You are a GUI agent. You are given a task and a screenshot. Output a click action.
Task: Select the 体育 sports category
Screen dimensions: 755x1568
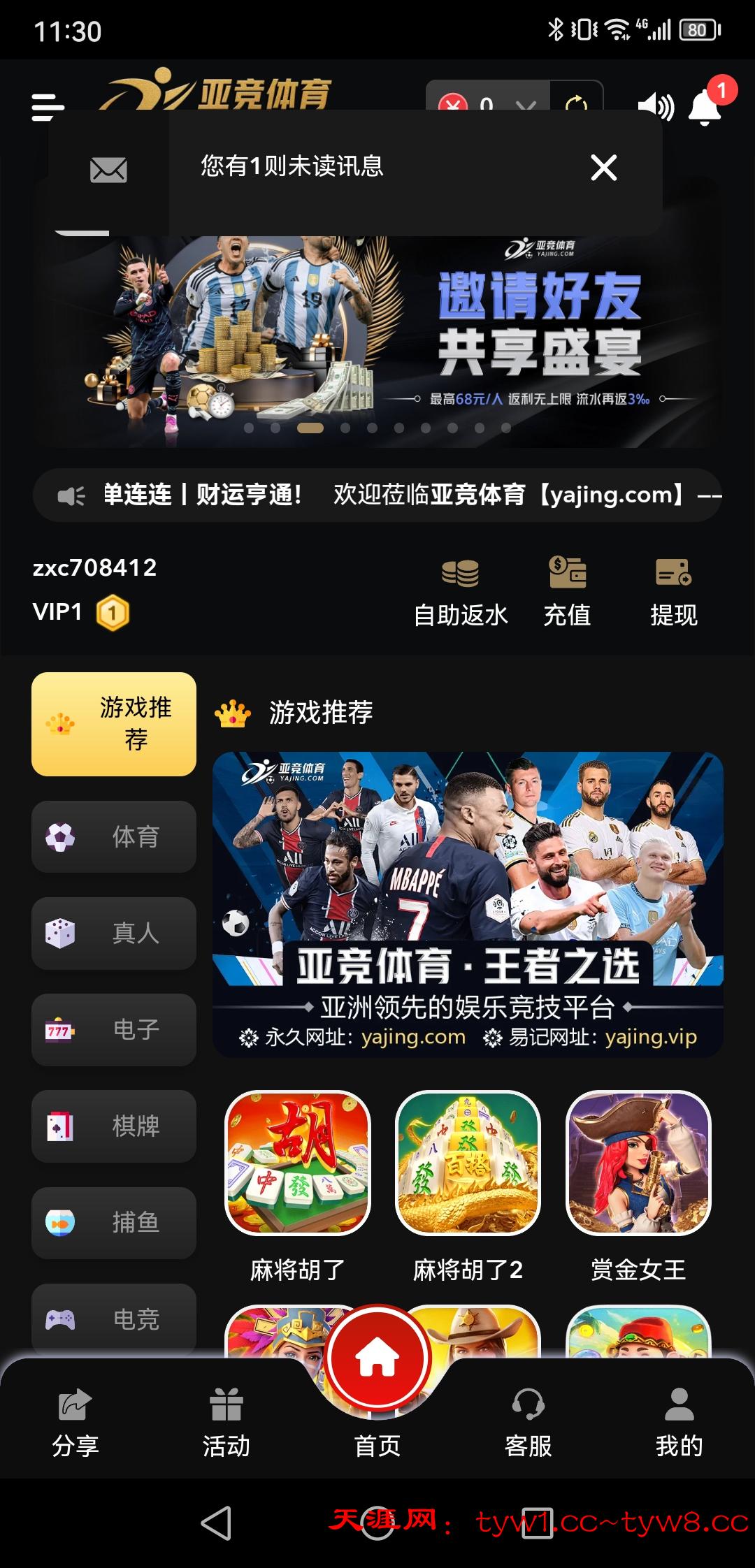tap(113, 836)
